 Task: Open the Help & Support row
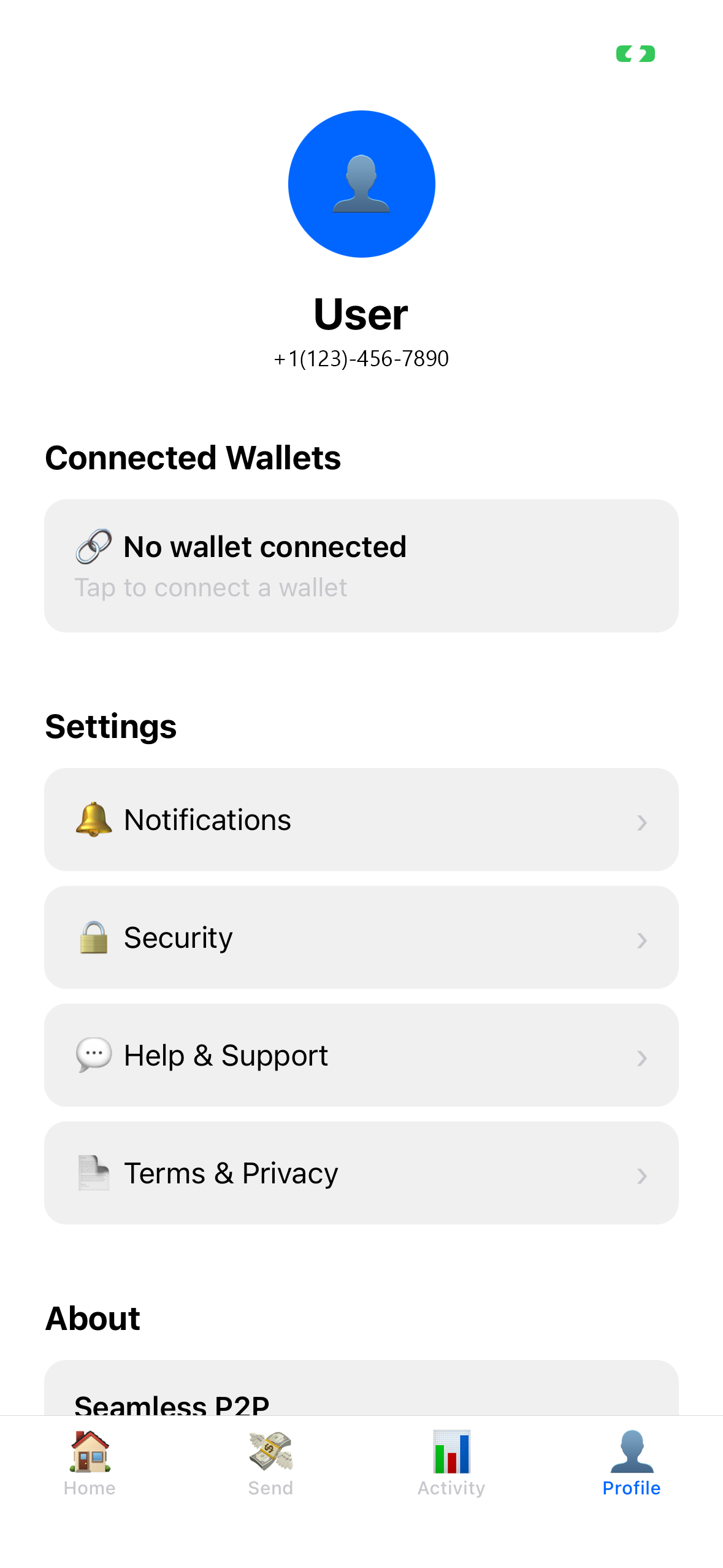tap(361, 1055)
